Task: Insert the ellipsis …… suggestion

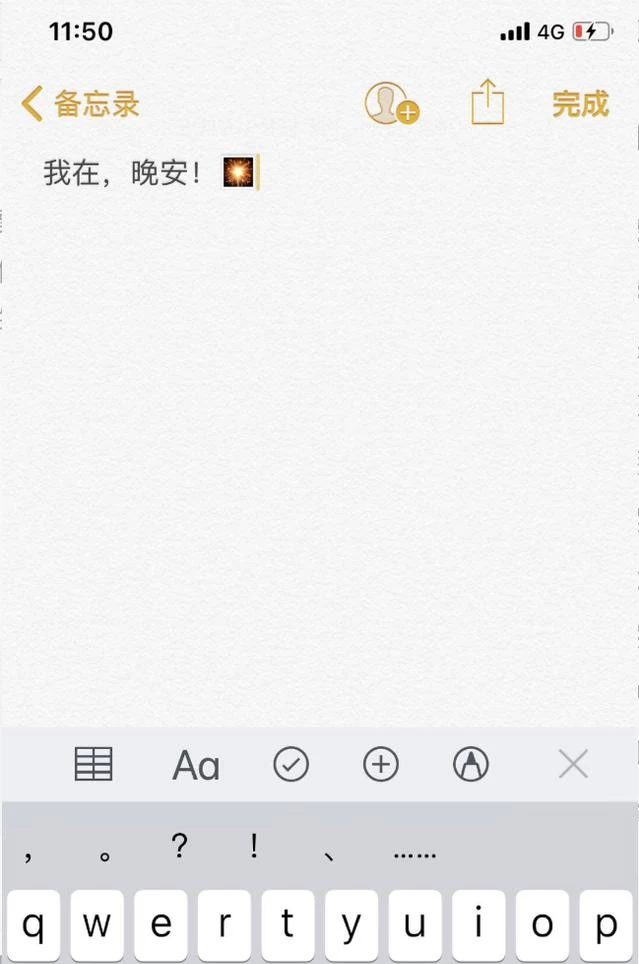Action: pyautogui.click(x=414, y=852)
